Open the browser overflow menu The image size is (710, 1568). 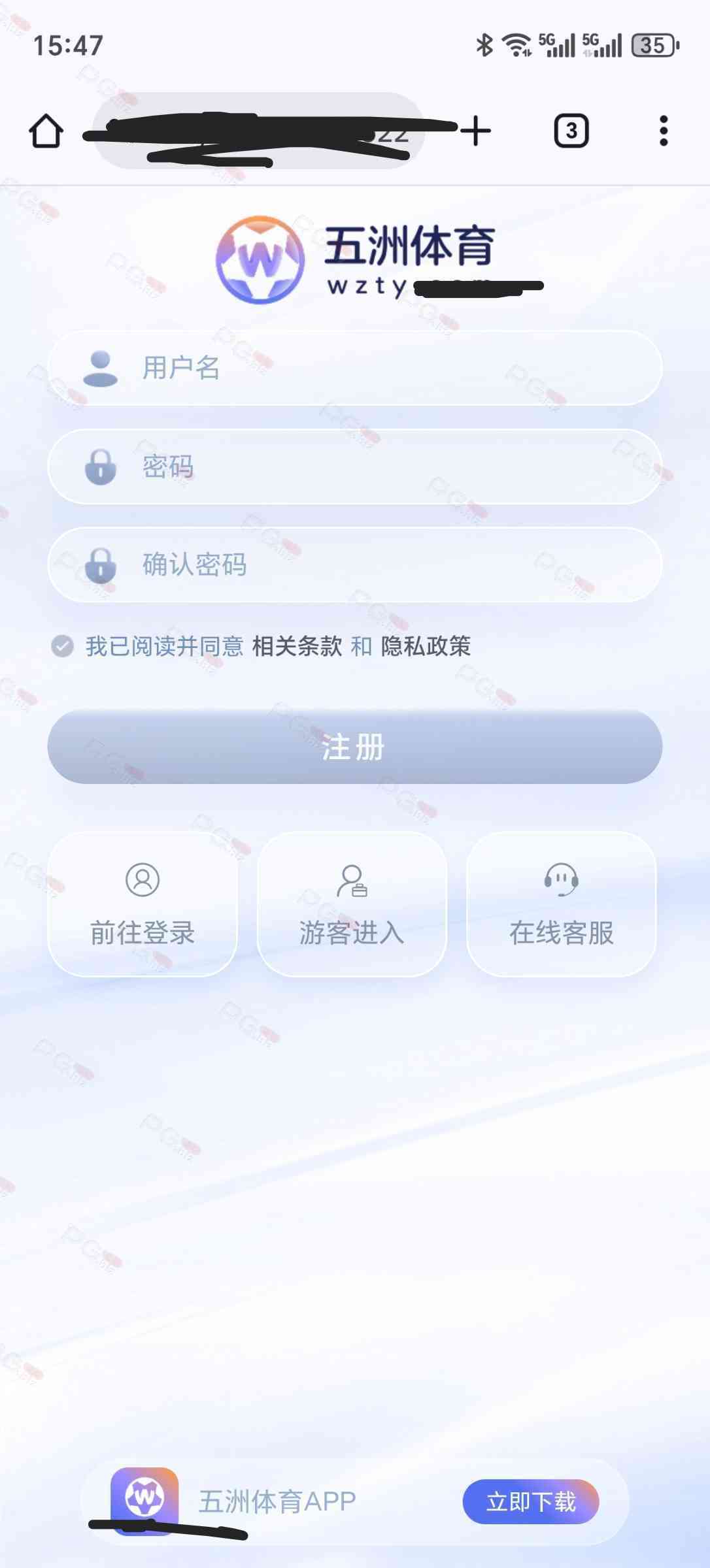coord(663,131)
